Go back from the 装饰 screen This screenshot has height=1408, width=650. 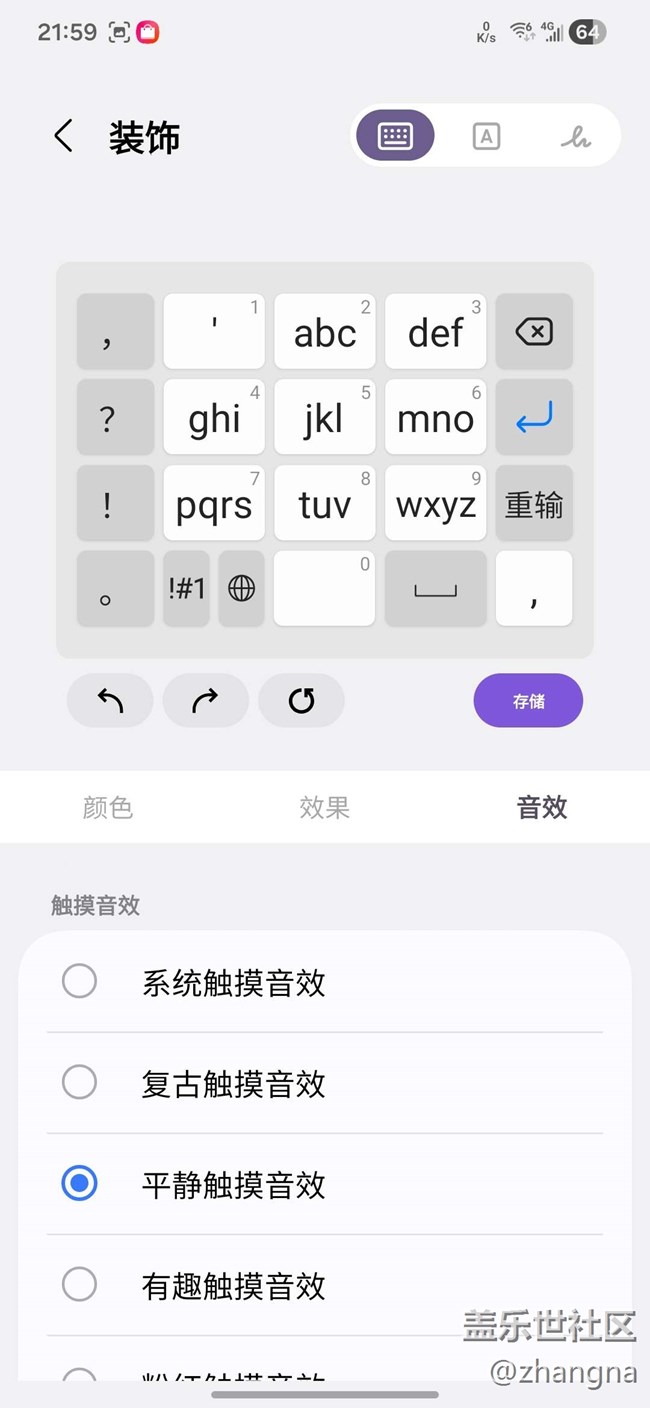[64, 136]
